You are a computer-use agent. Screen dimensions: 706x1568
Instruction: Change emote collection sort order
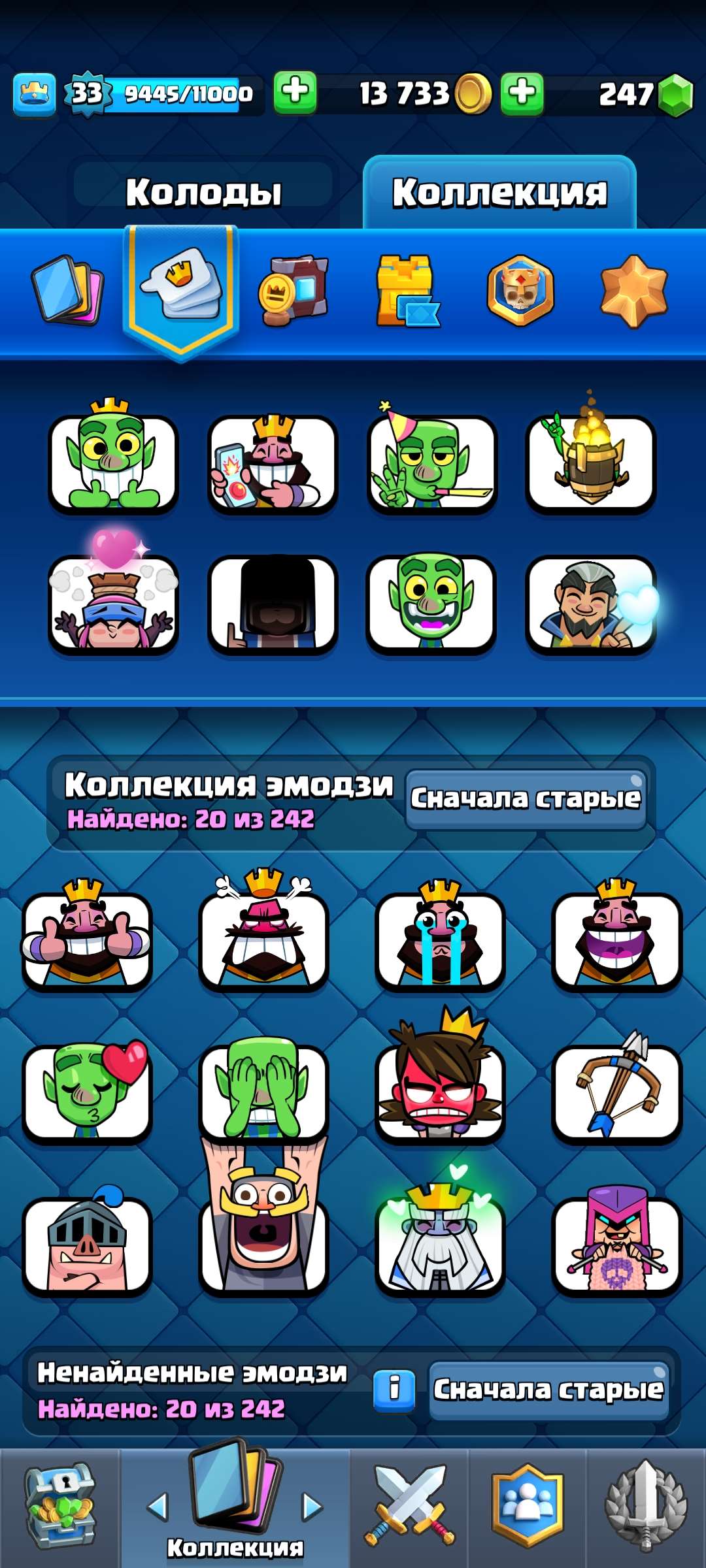526,798
